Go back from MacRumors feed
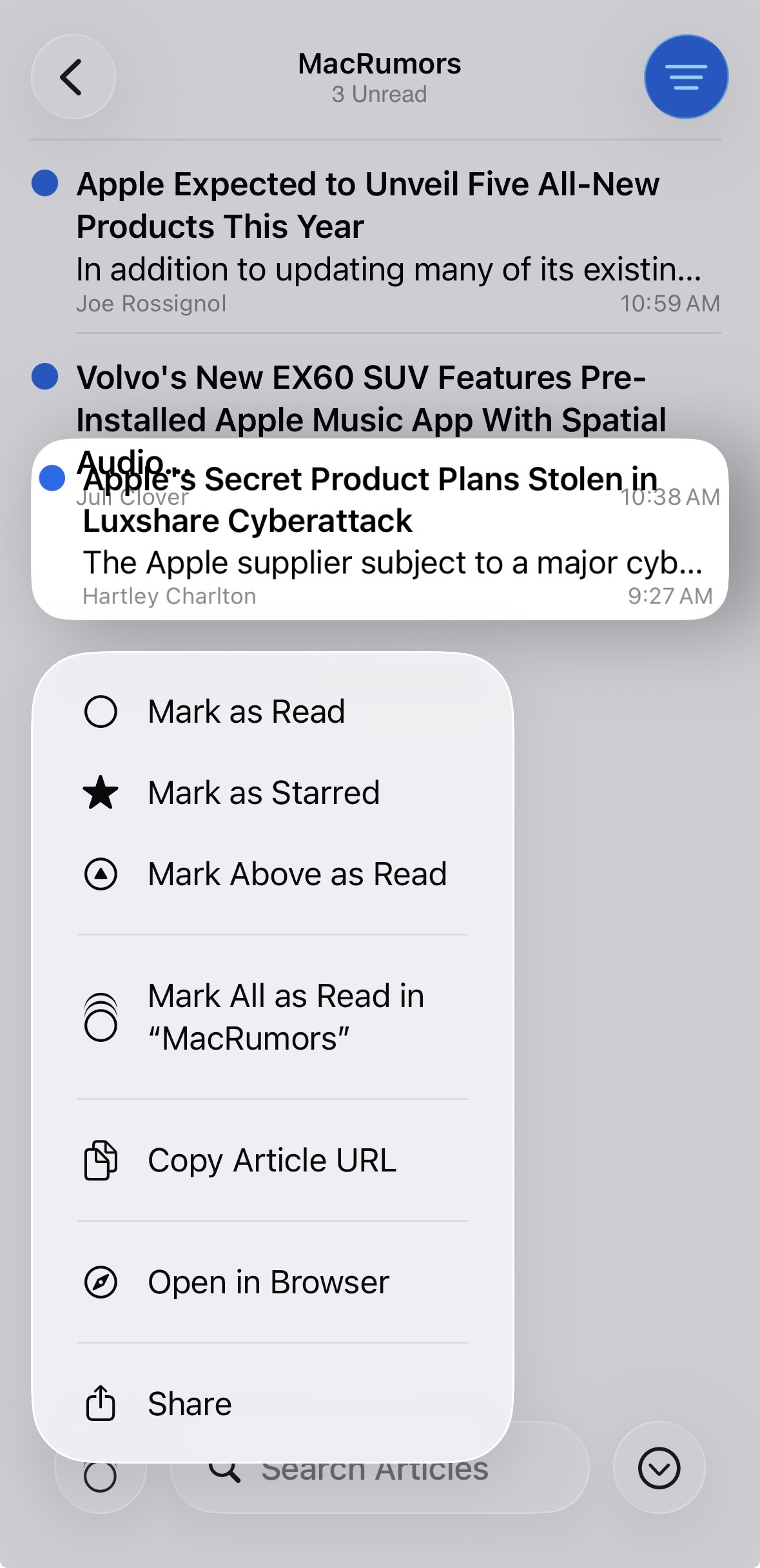 tap(73, 77)
